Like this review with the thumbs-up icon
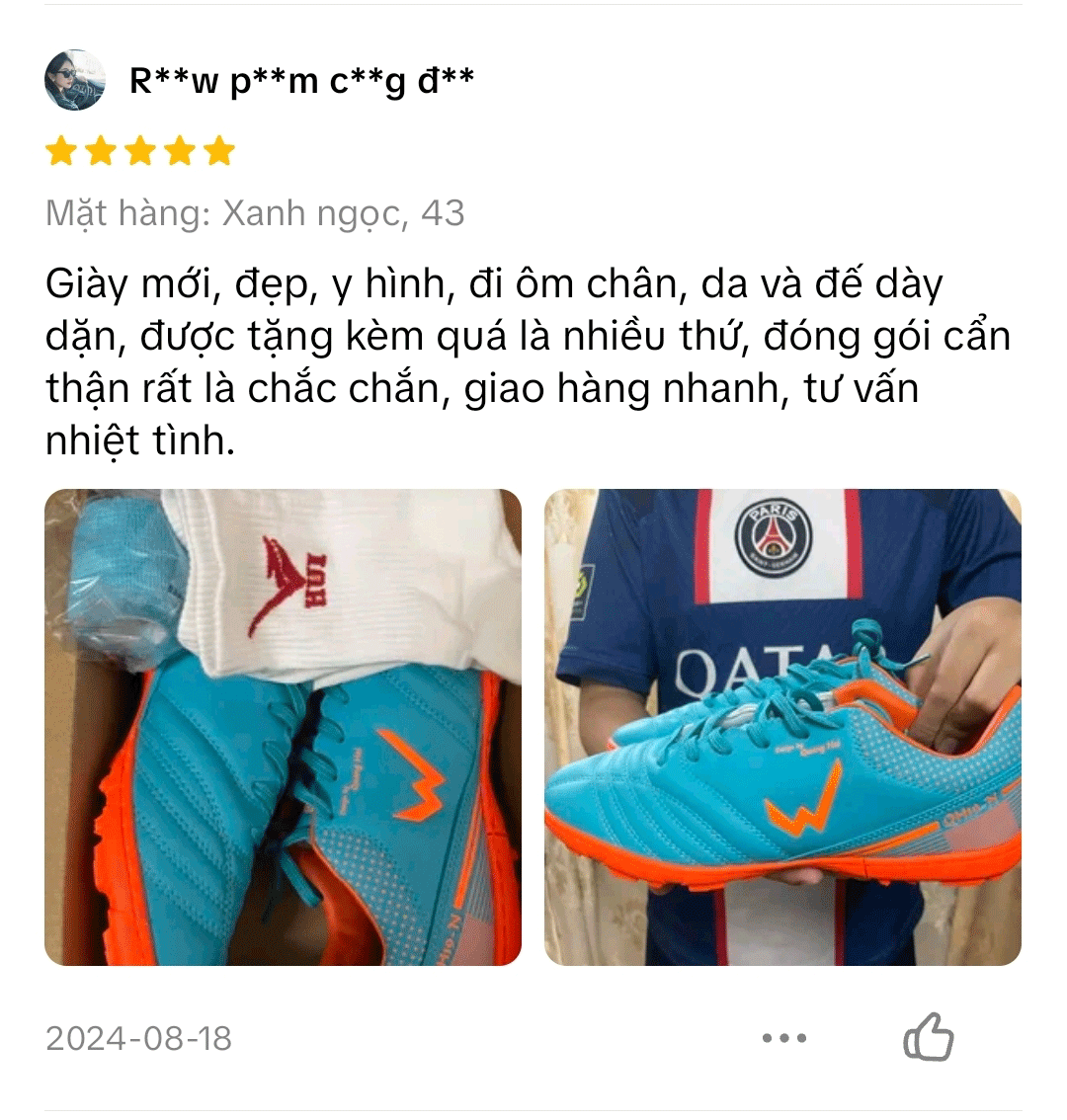The height and width of the screenshot is (1120, 1067). (x=928, y=1038)
